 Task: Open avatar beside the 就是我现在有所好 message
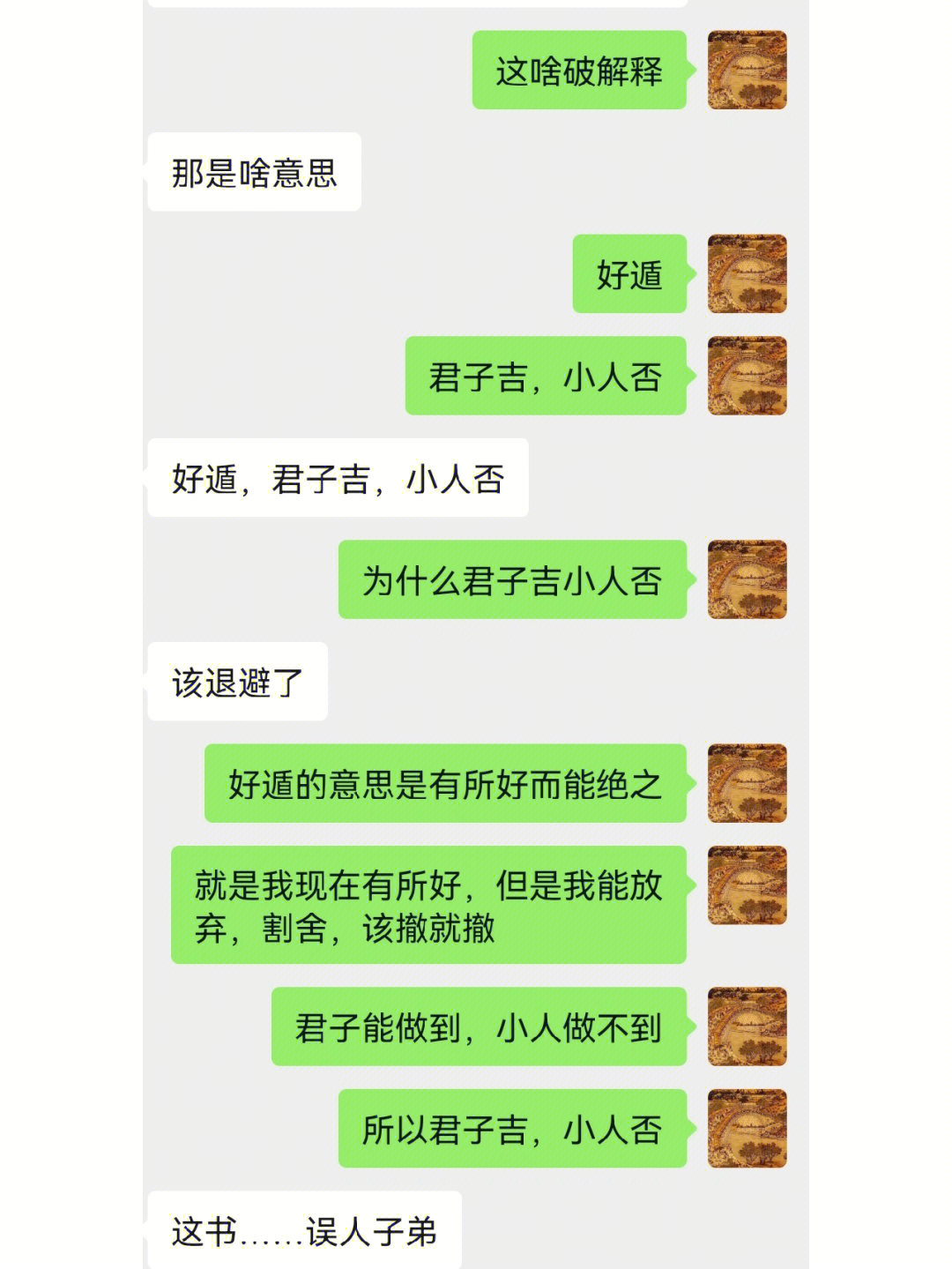click(x=746, y=882)
